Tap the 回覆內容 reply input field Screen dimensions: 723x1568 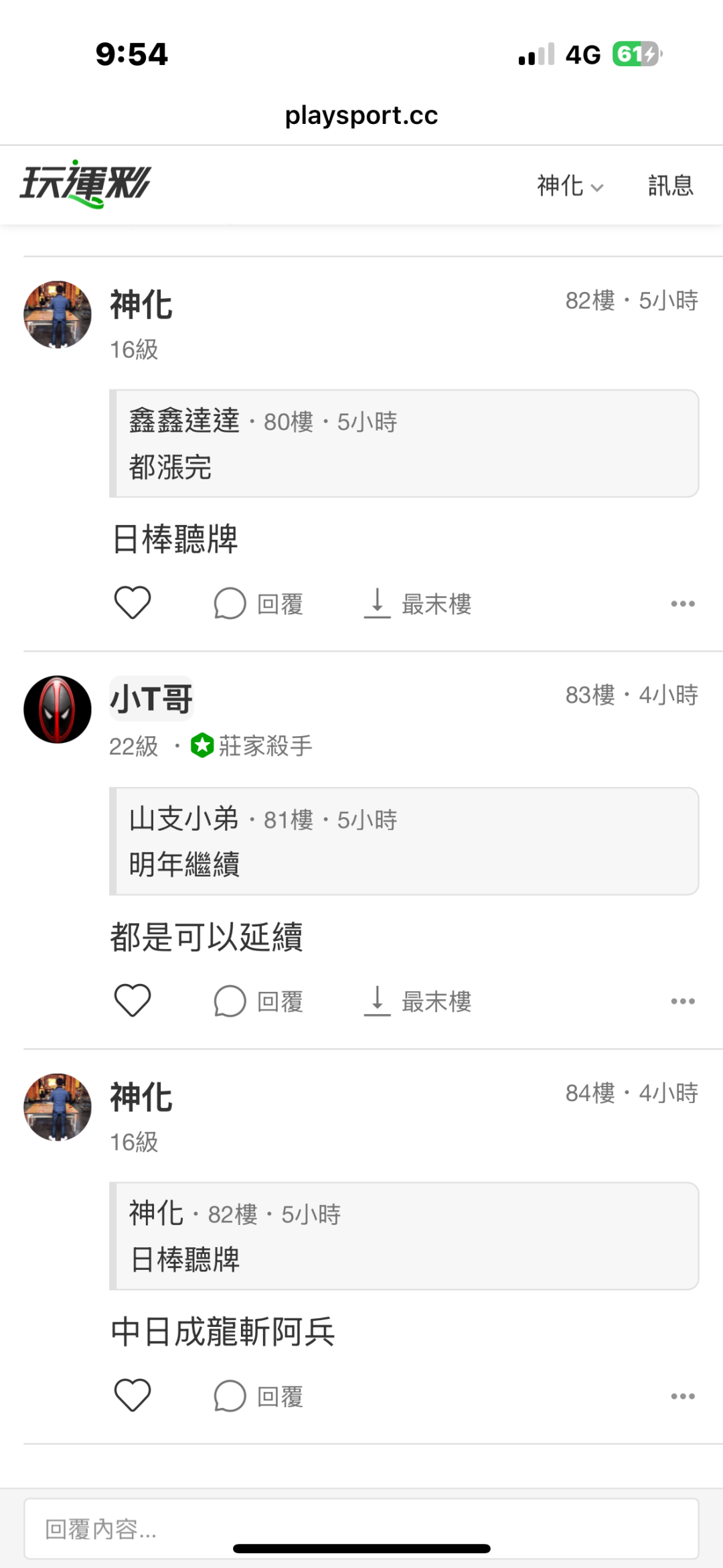361,1528
